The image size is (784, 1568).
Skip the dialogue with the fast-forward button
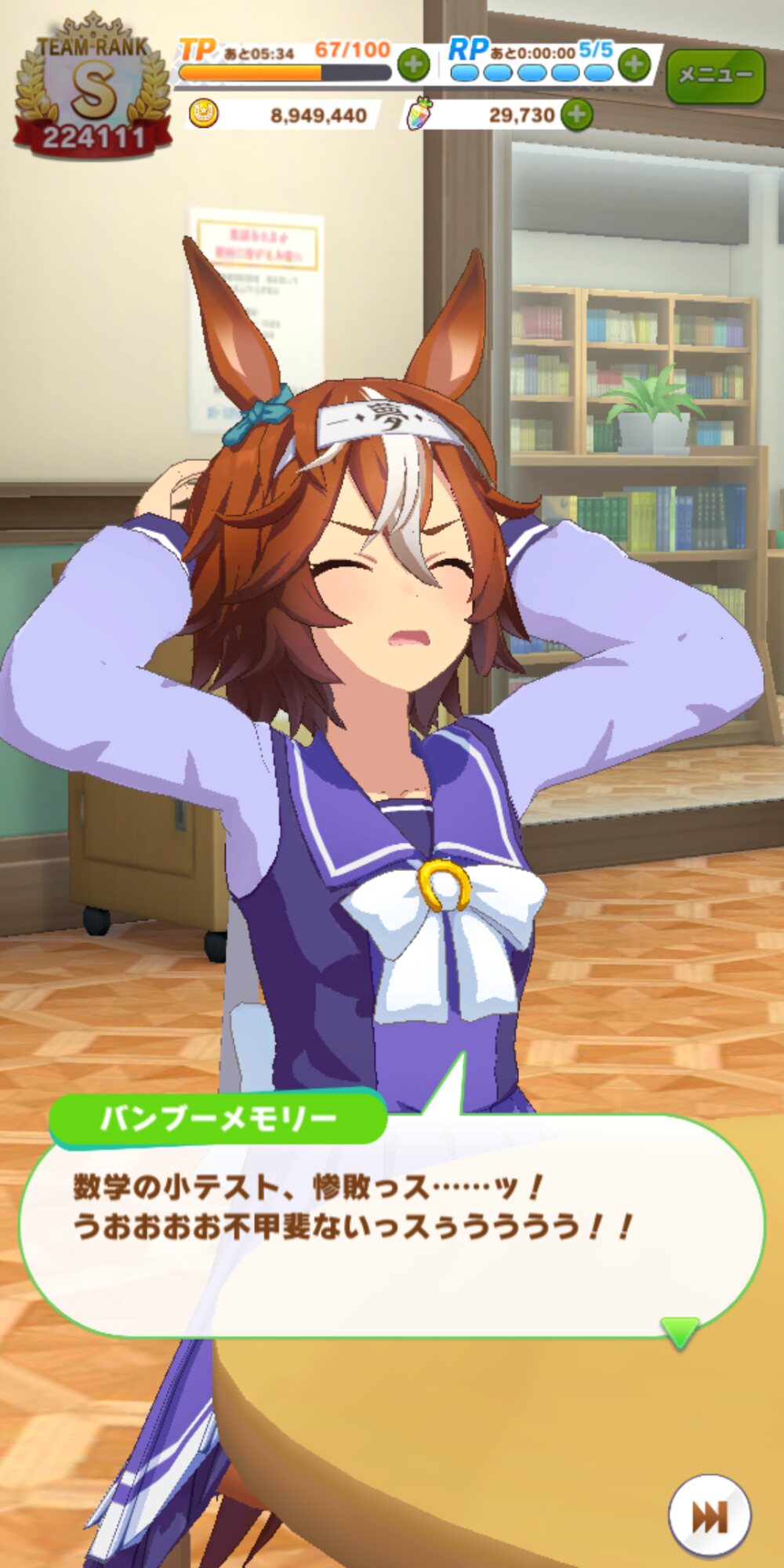click(x=709, y=1518)
